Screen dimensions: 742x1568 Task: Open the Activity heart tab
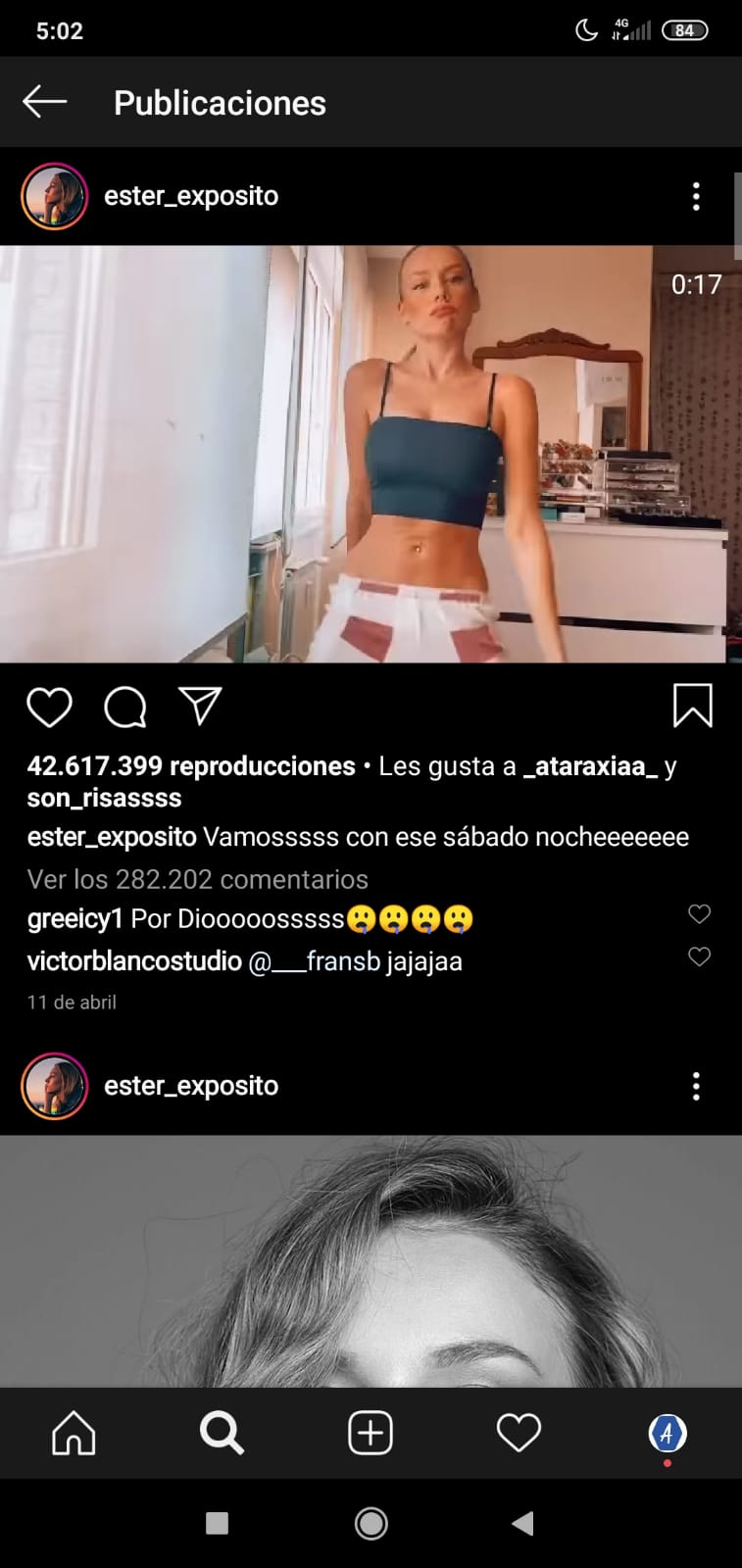click(519, 1434)
